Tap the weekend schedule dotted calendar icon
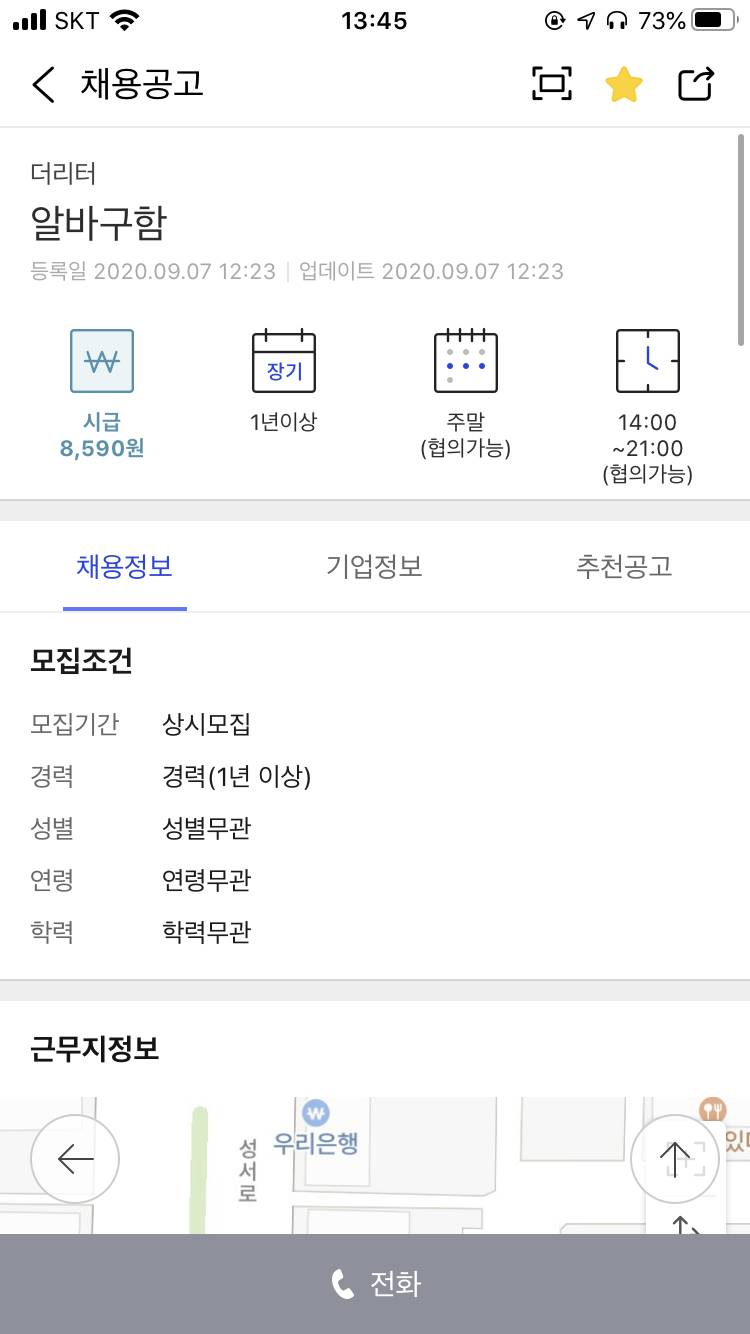The width and height of the screenshot is (750, 1334). pyautogui.click(x=466, y=361)
